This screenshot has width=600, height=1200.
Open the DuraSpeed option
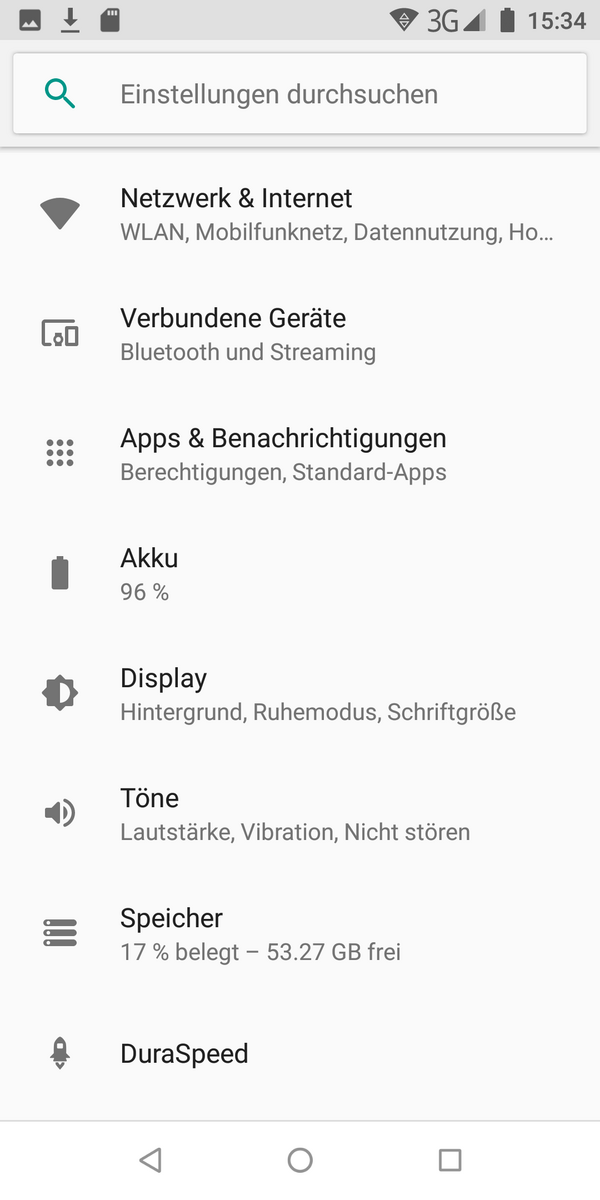point(300,1054)
